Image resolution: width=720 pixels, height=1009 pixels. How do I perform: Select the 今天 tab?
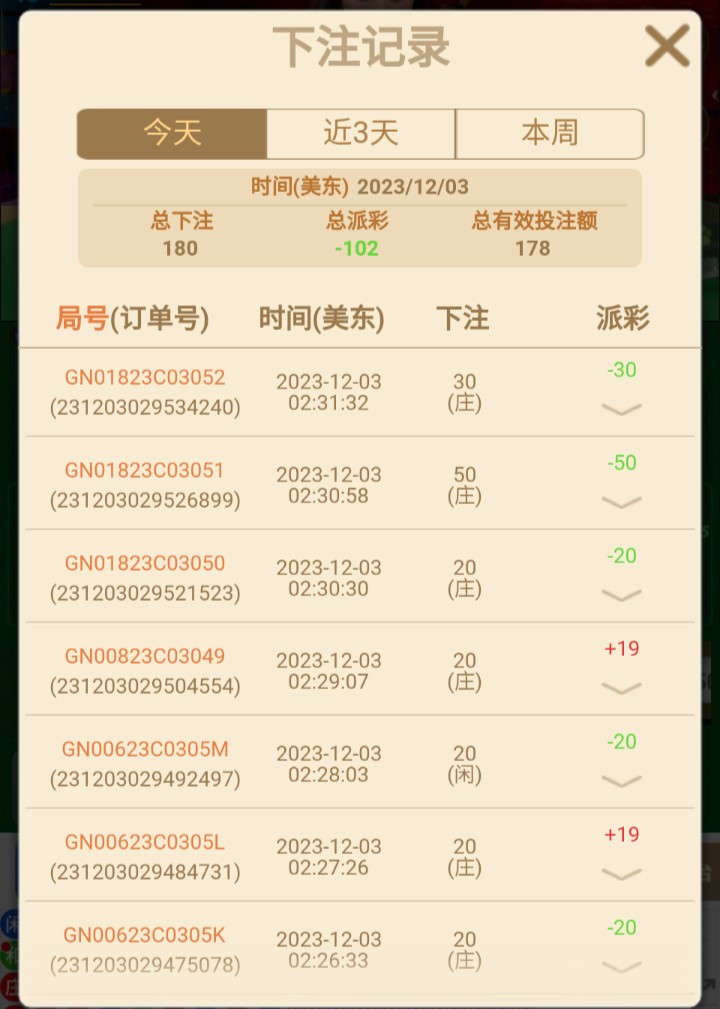(x=172, y=134)
